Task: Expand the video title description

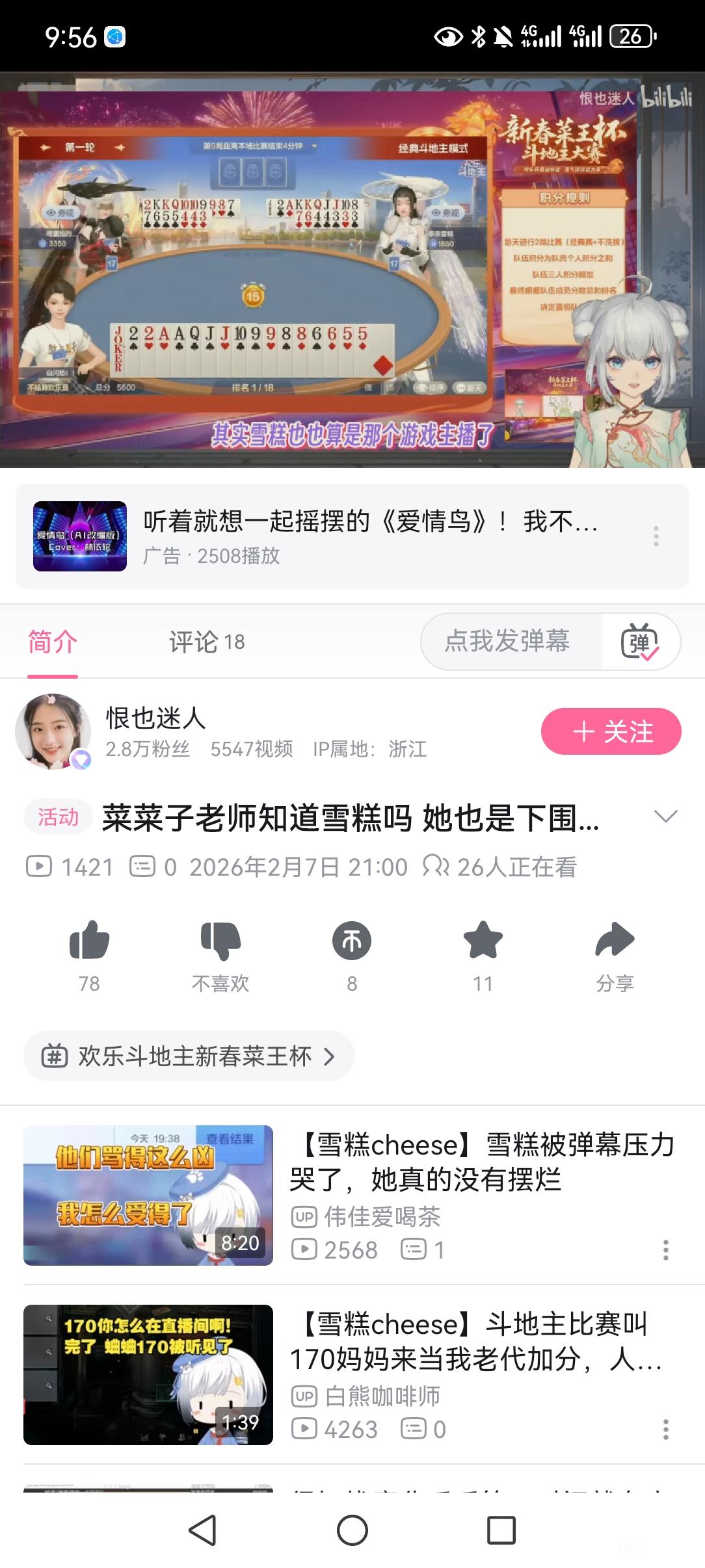Action: [665, 817]
